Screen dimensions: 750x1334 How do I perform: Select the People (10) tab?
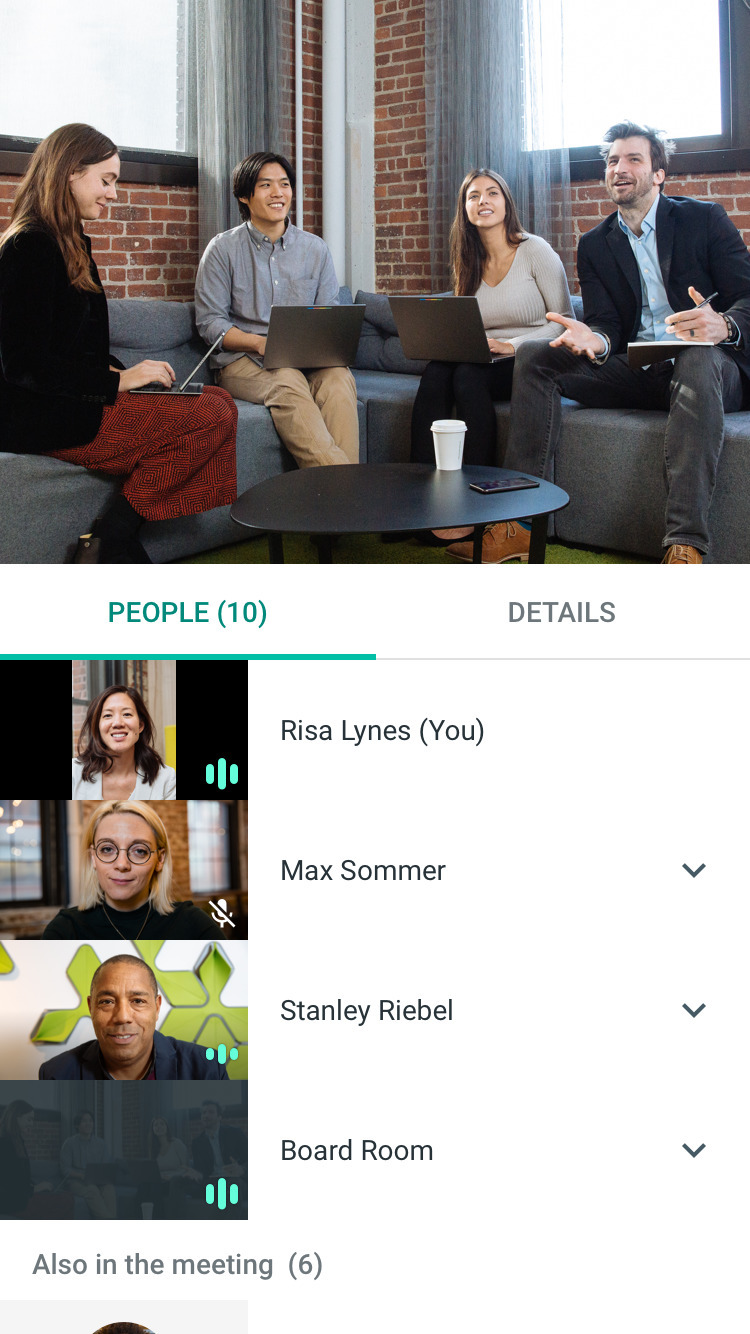click(x=187, y=612)
